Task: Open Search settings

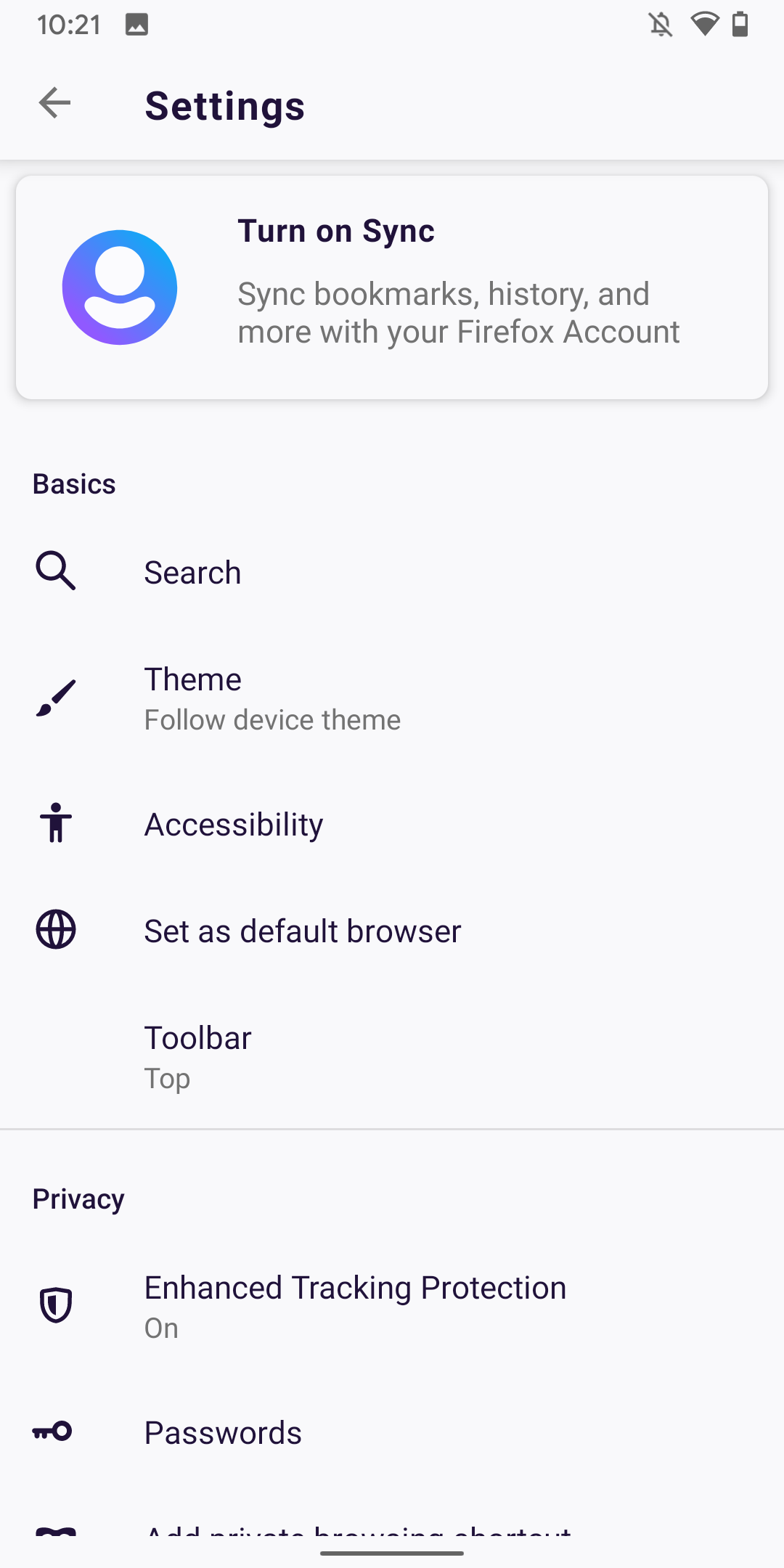Action: coord(192,572)
